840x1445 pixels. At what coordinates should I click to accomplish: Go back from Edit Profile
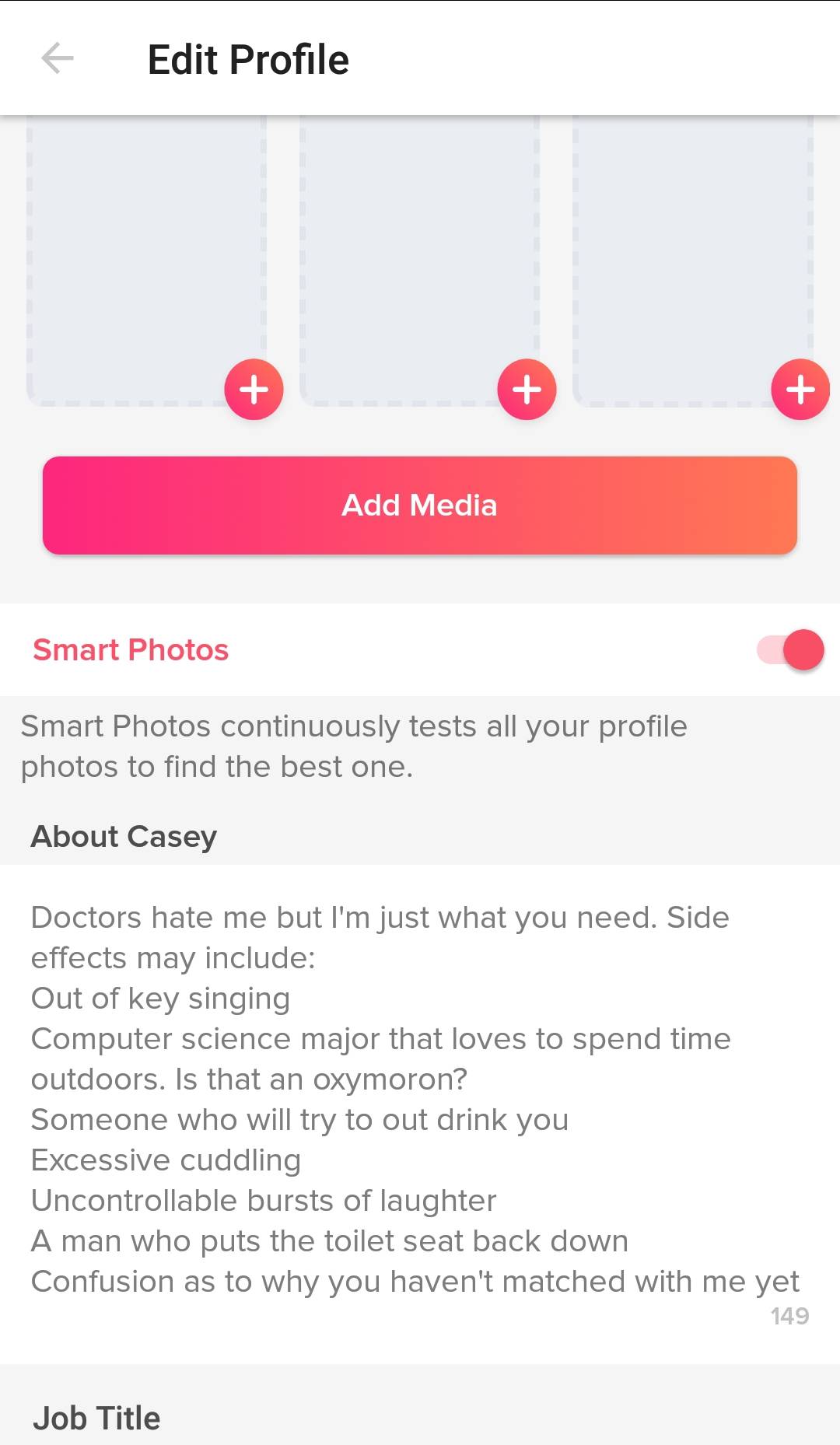(x=58, y=58)
